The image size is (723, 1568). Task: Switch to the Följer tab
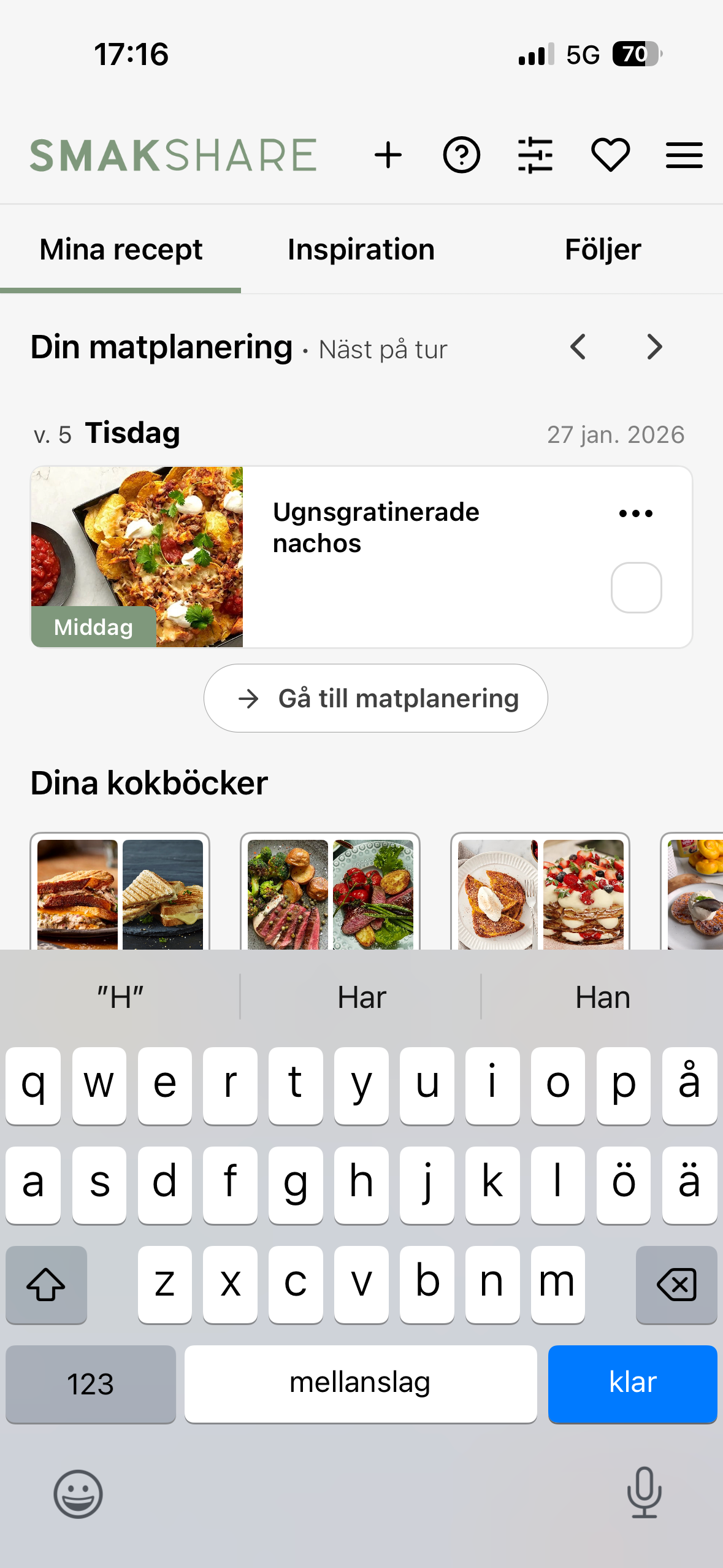click(x=603, y=250)
